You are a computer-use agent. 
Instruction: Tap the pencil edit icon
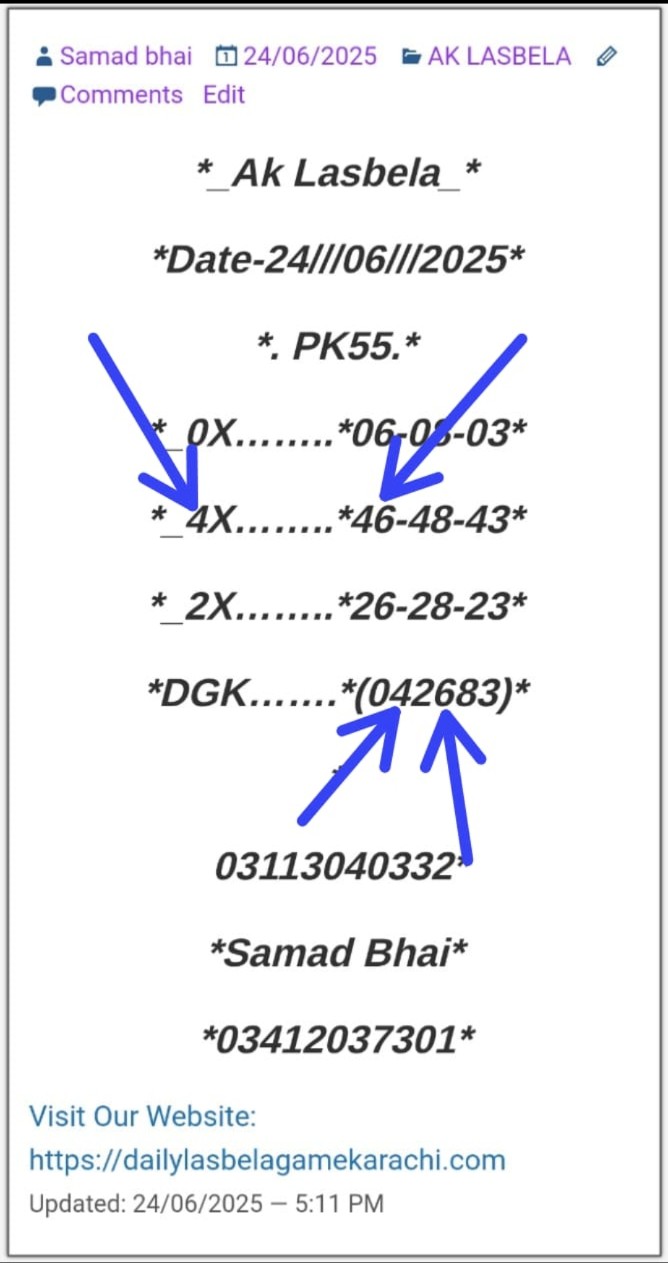pos(606,56)
